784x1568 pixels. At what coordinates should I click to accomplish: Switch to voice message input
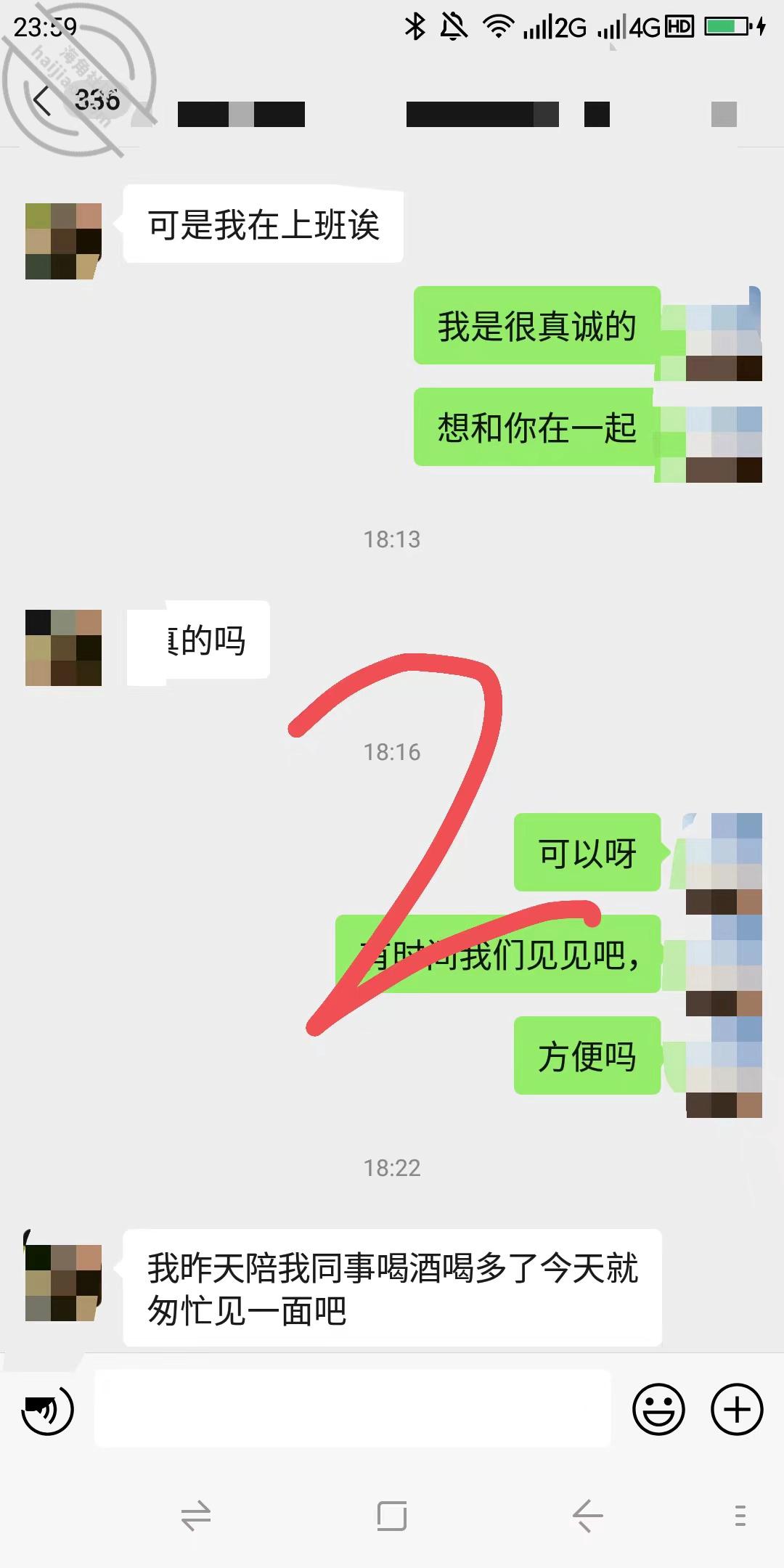[x=48, y=1410]
